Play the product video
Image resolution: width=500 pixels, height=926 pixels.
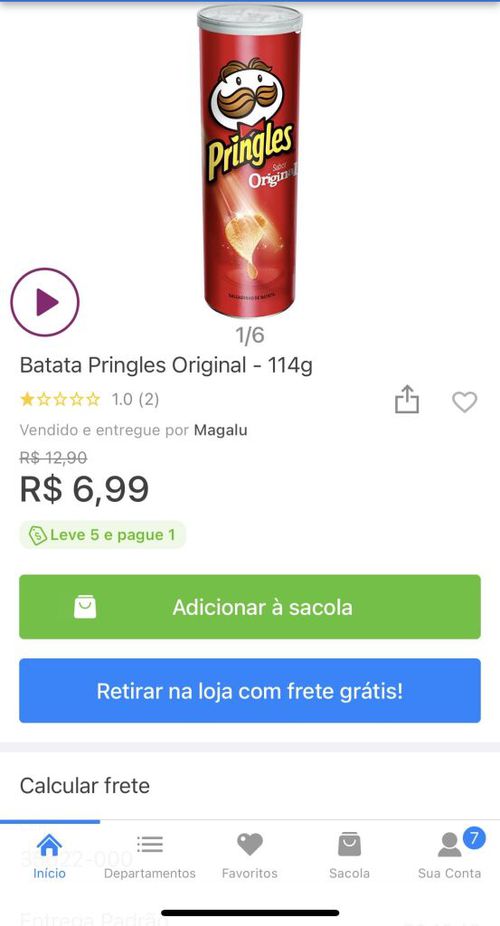point(45,302)
